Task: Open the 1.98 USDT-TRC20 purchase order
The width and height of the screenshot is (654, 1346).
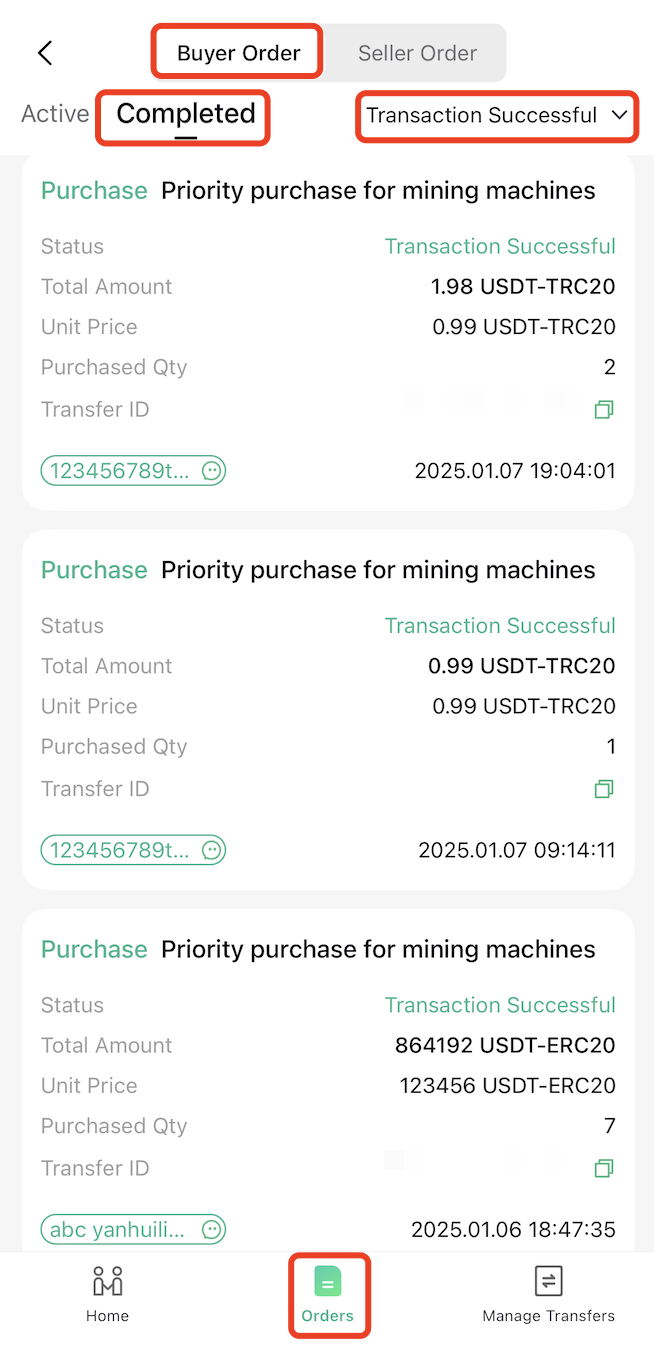Action: click(328, 331)
